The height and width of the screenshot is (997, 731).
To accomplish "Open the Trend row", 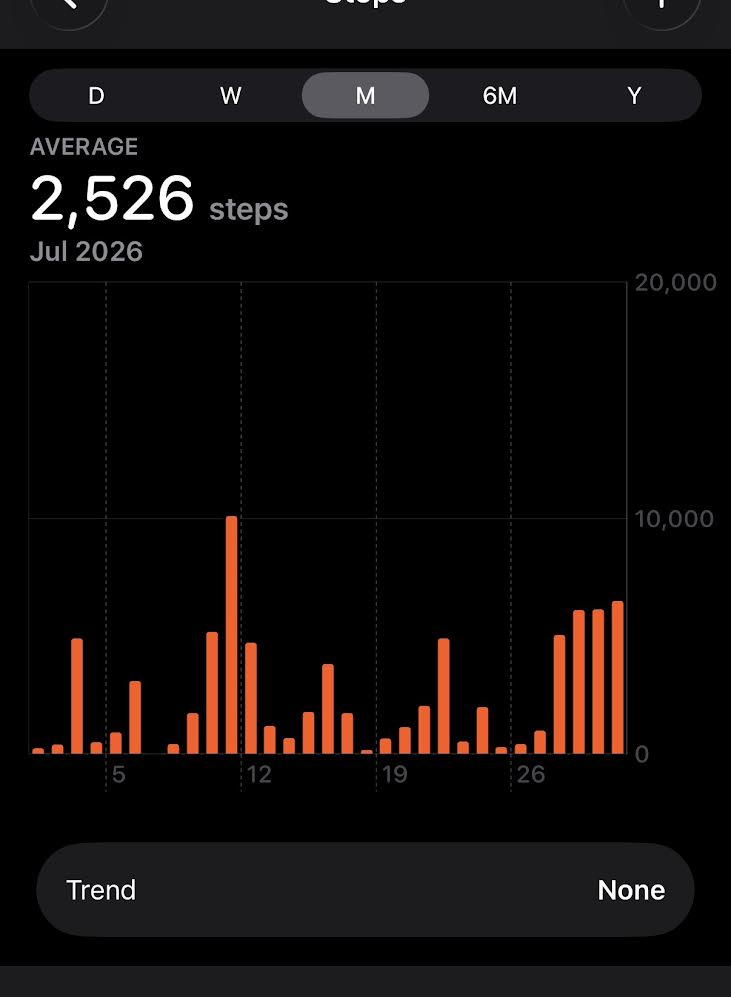I will tap(366, 890).
